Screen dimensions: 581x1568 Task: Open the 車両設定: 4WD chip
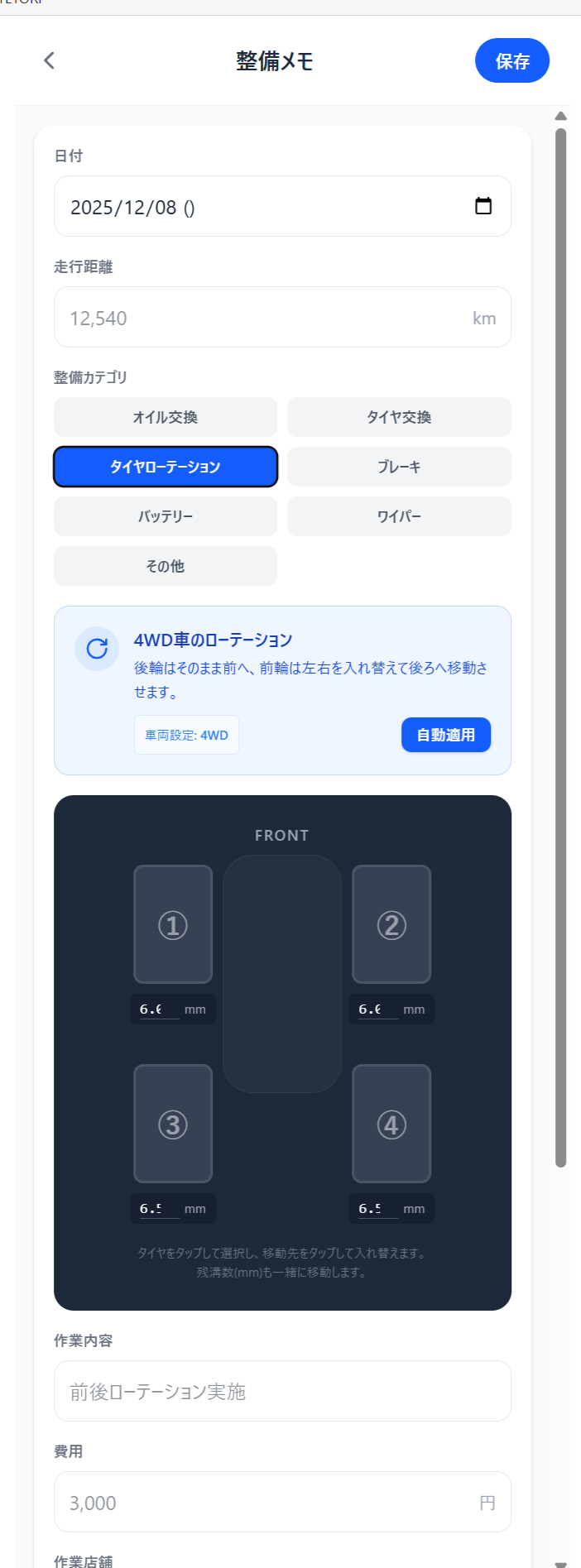(x=186, y=735)
